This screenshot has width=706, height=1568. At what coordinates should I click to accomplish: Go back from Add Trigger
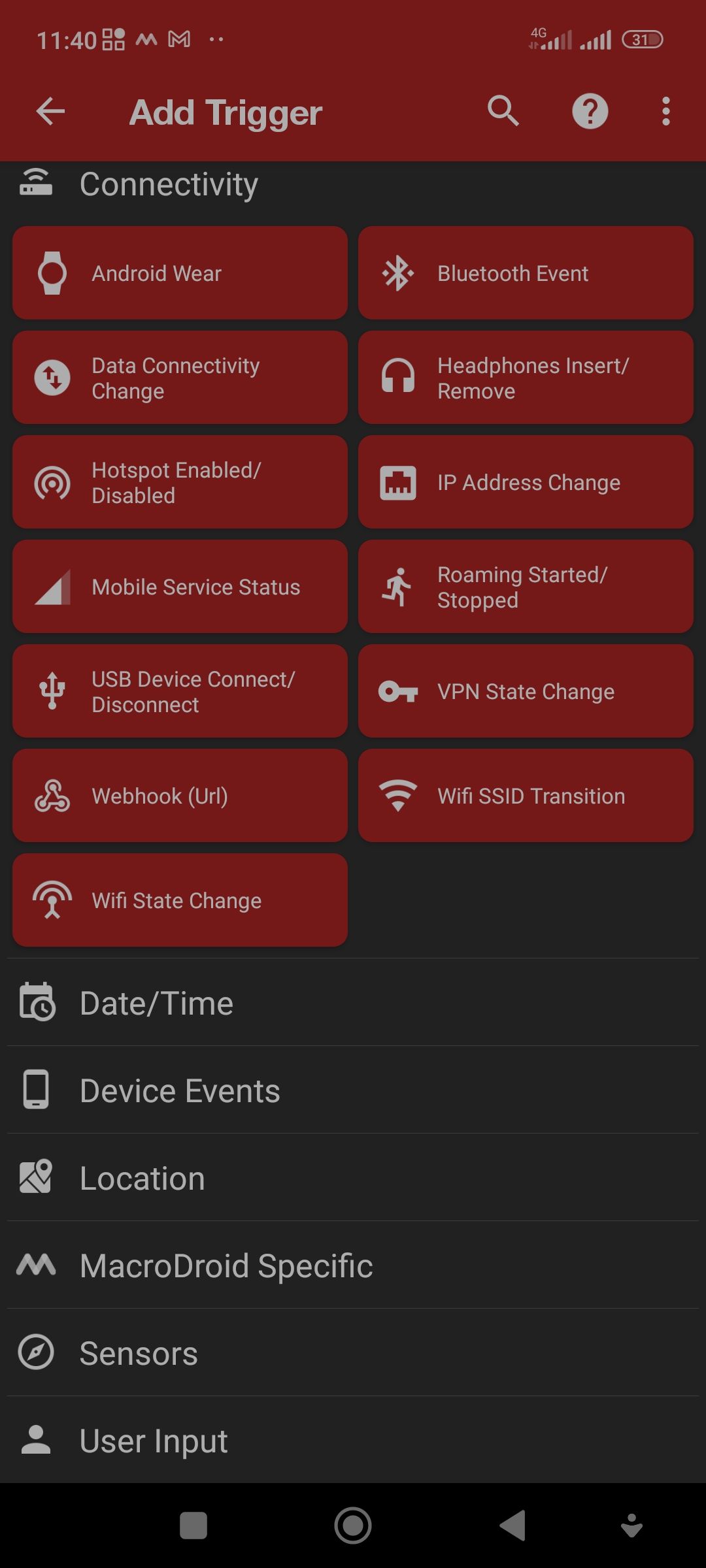tap(50, 112)
